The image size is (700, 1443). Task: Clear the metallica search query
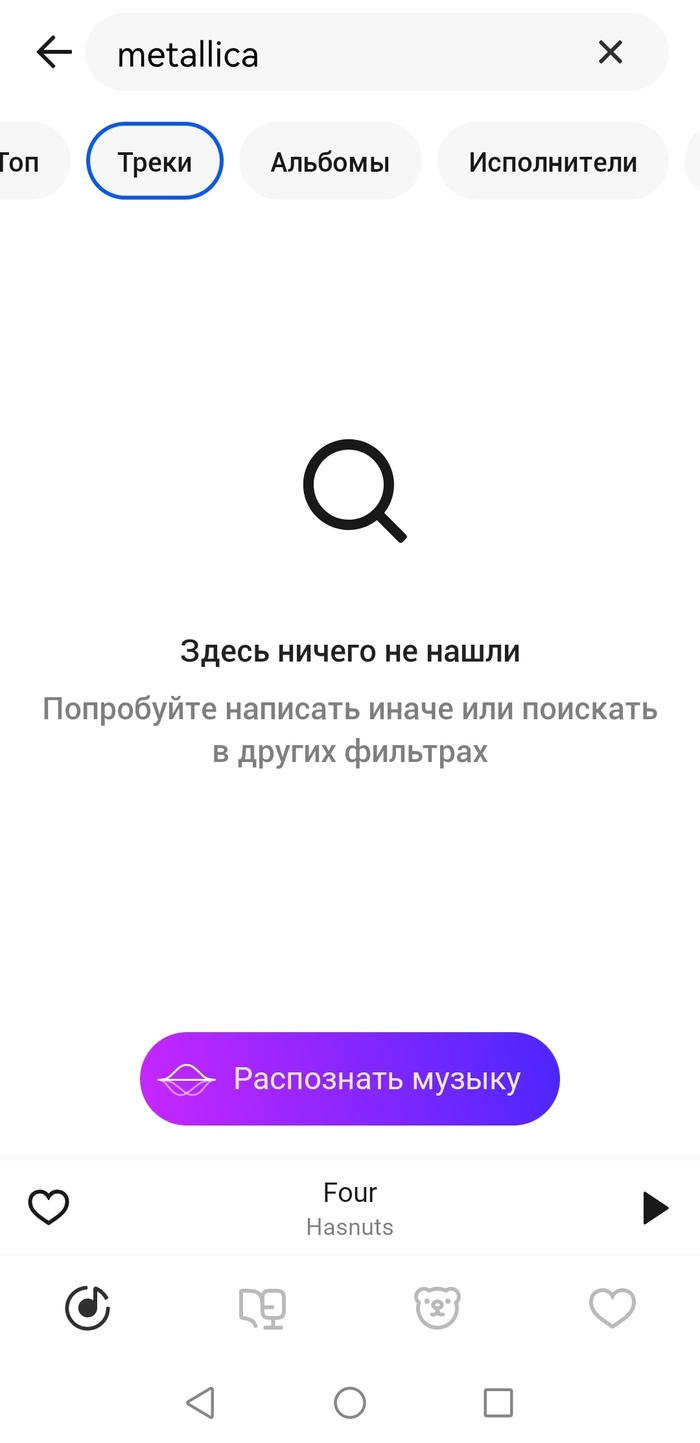(610, 52)
